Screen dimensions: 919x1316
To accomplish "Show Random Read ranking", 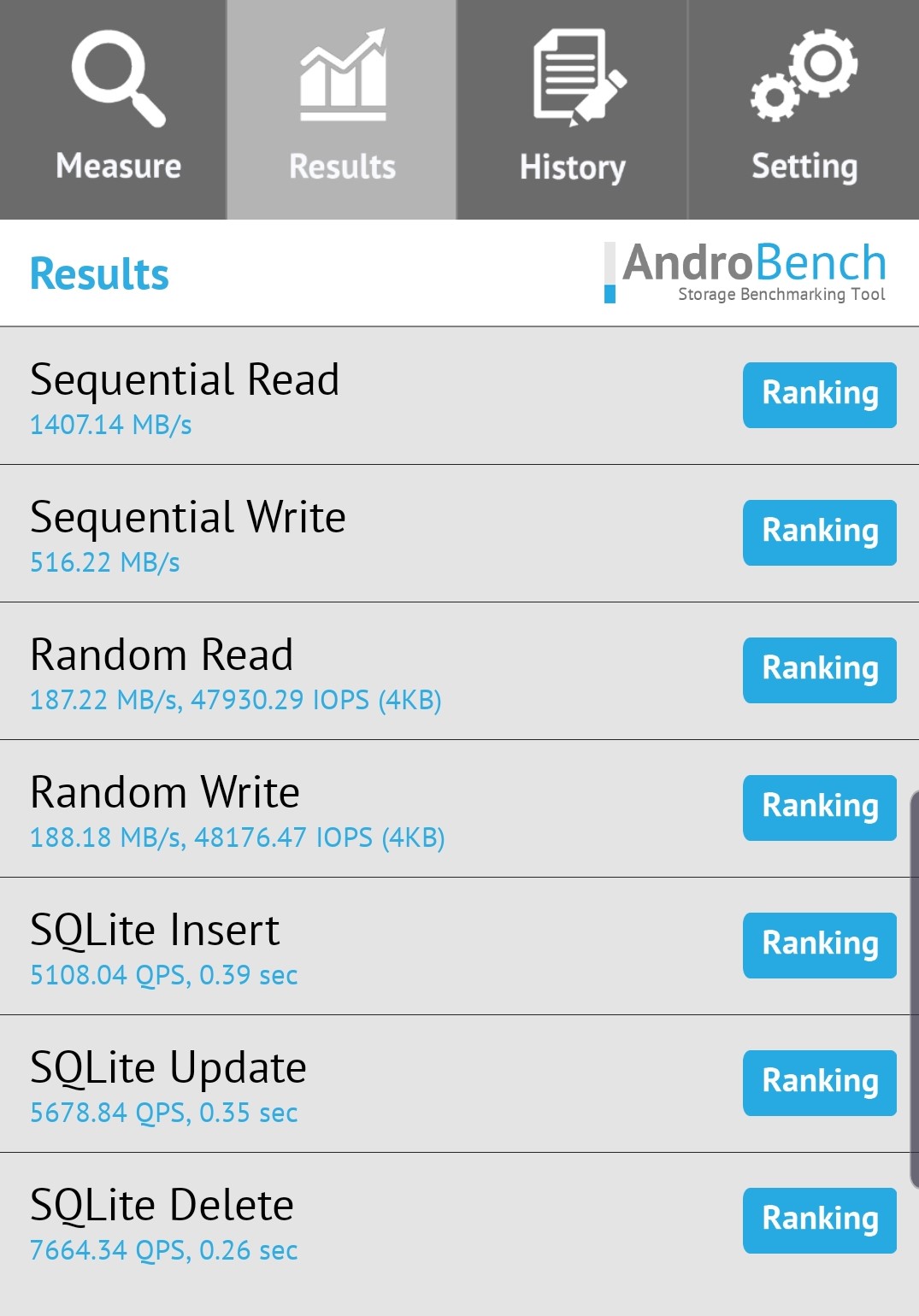I will point(819,670).
